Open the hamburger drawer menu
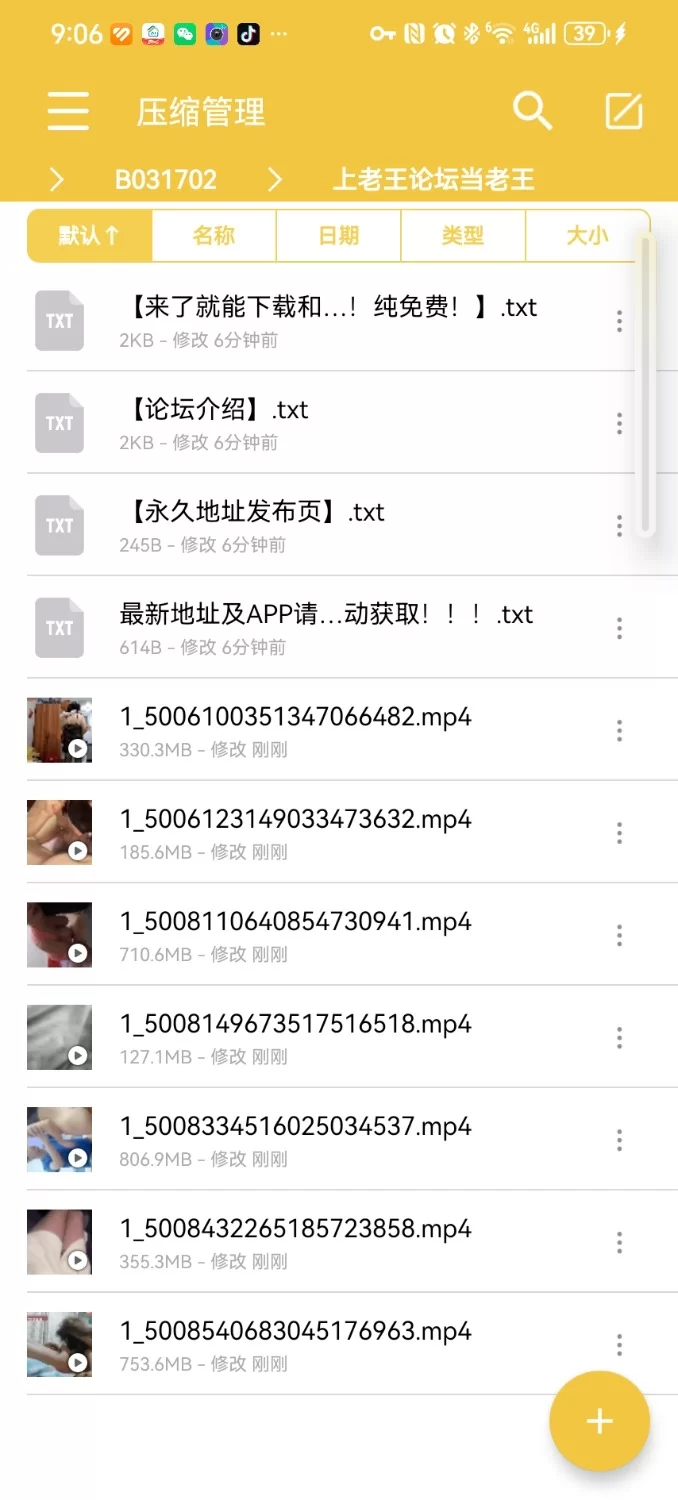The height and width of the screenshot is (1500, 678). pyautogui.click(x=68, y=111)
